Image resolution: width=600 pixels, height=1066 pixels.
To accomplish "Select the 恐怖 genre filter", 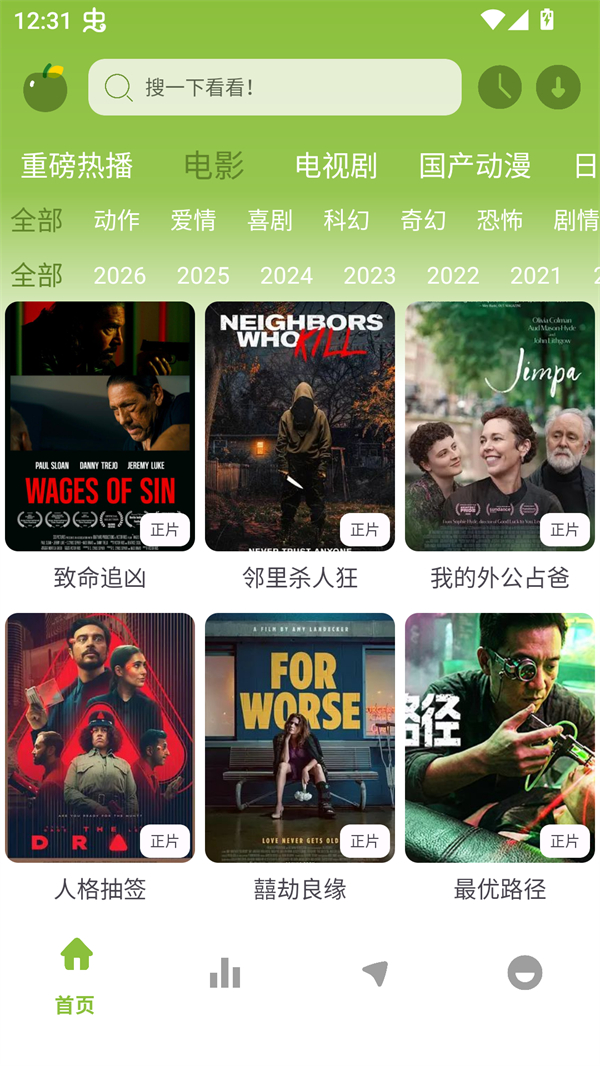I will 500,220.
